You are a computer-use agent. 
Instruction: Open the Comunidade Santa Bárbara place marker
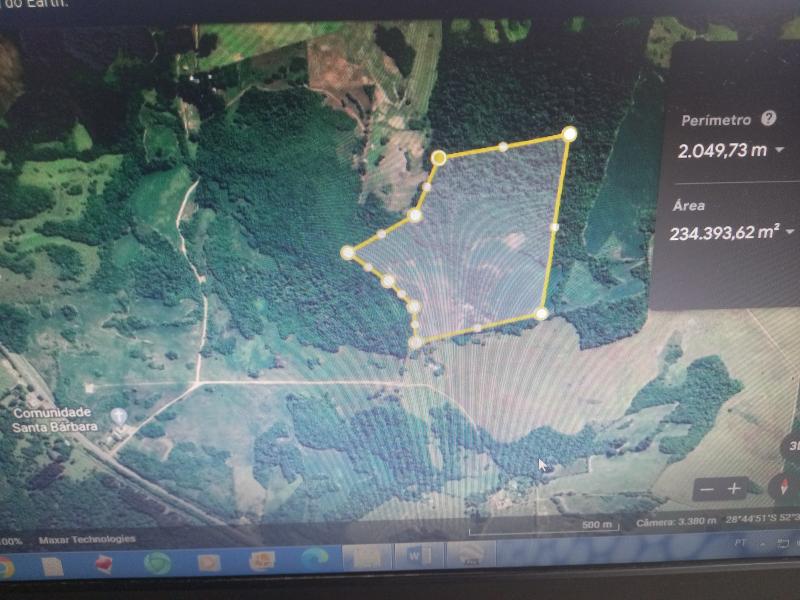(x=119, y=416)
